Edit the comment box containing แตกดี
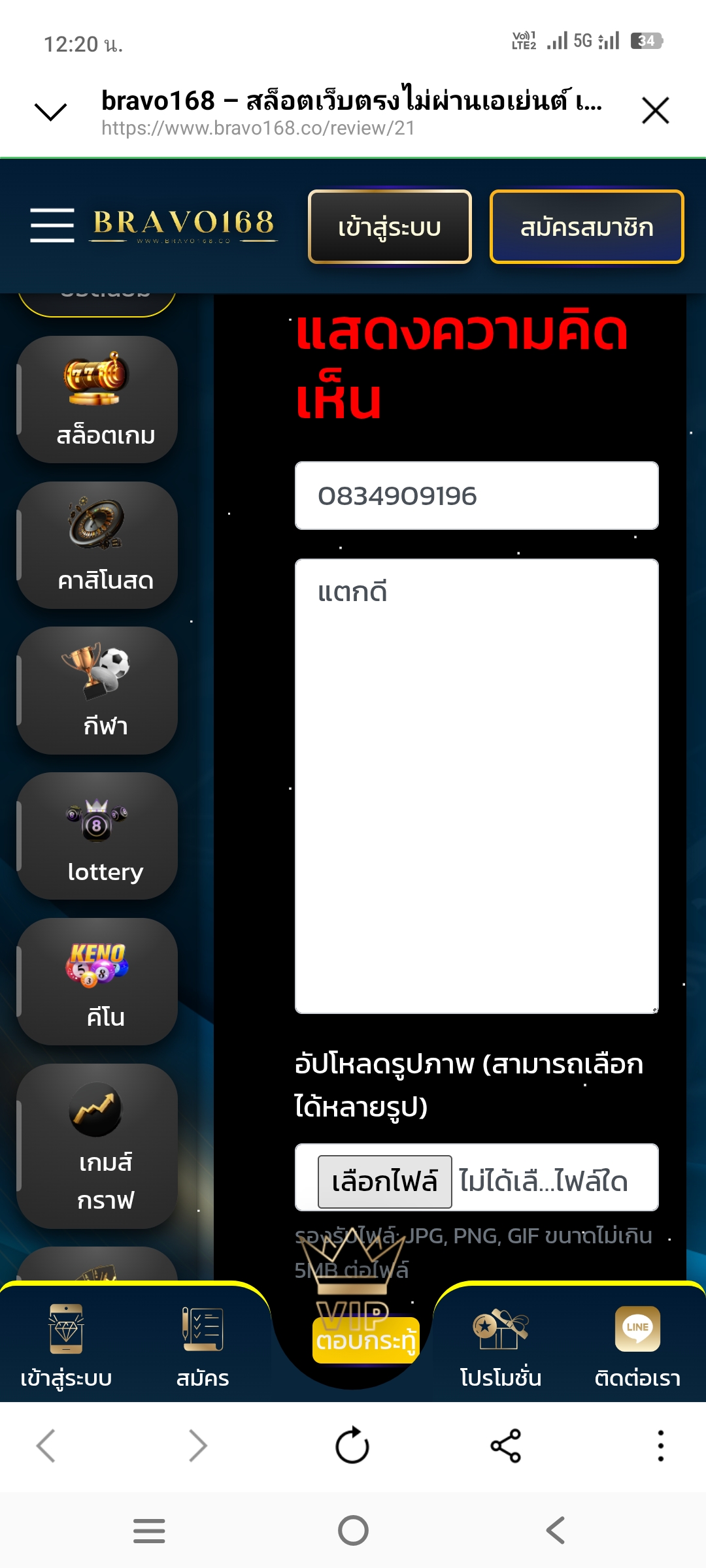The image size is (706, 1568). coord(477,786)
